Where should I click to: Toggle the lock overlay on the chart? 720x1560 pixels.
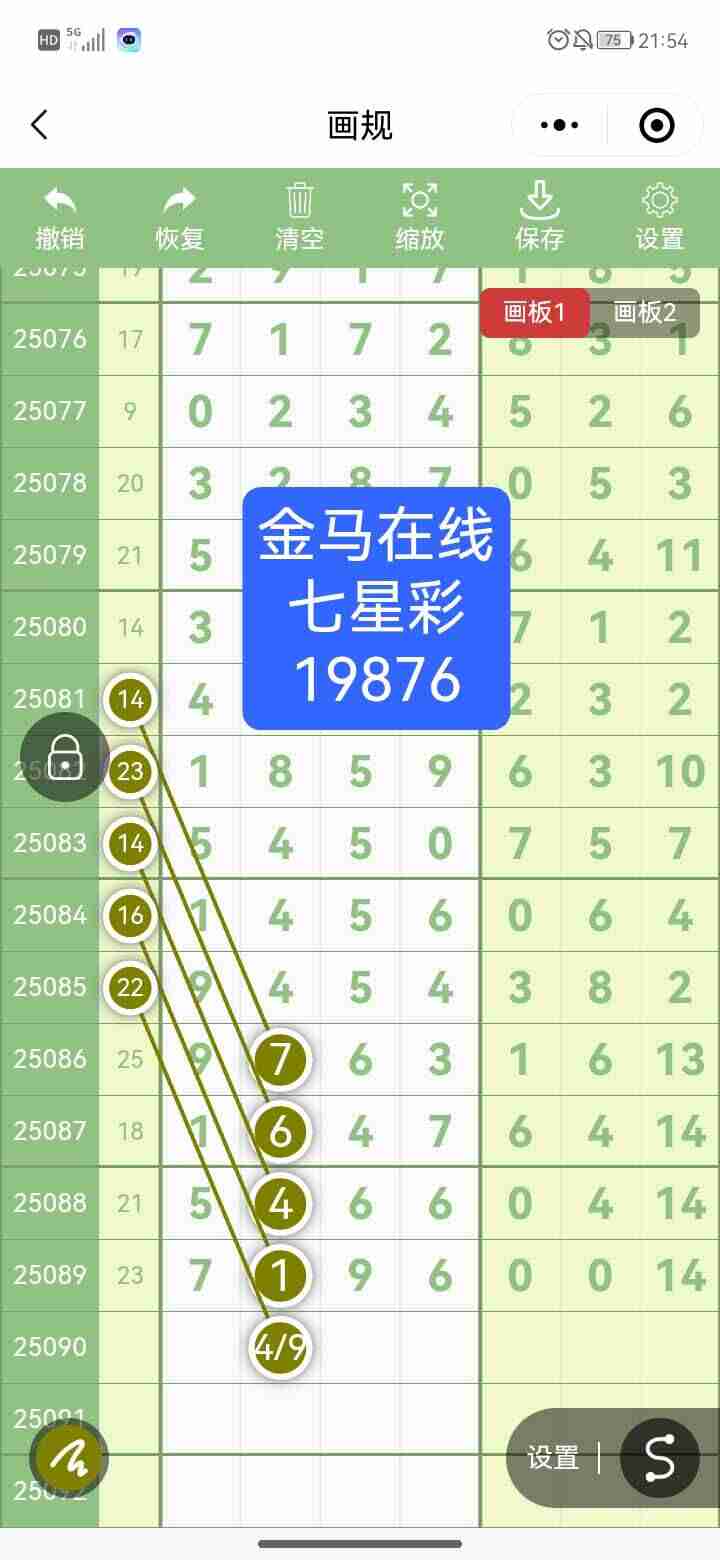64,757
